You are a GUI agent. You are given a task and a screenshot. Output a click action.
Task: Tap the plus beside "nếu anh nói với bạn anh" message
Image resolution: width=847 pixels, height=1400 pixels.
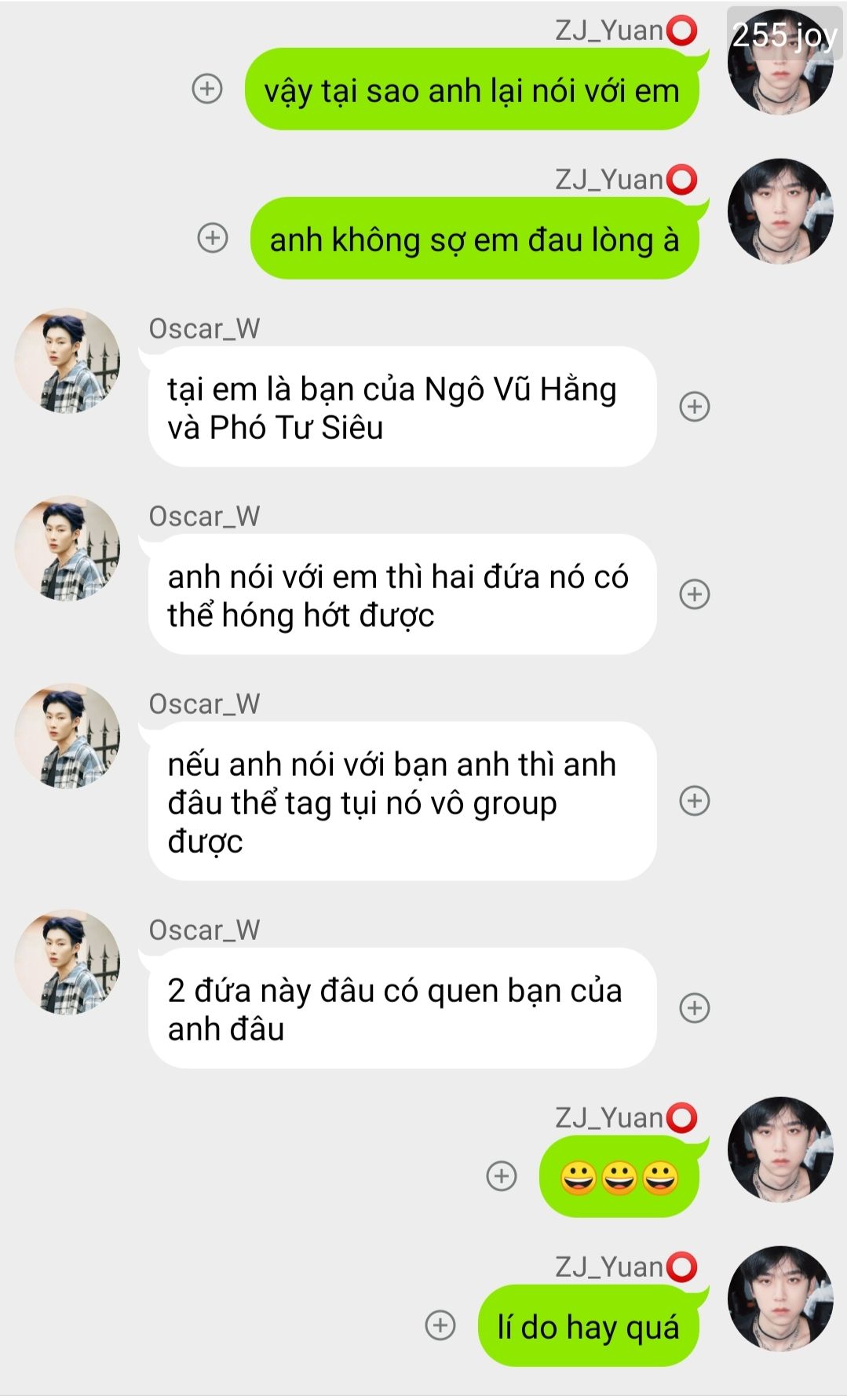(695, 801)
